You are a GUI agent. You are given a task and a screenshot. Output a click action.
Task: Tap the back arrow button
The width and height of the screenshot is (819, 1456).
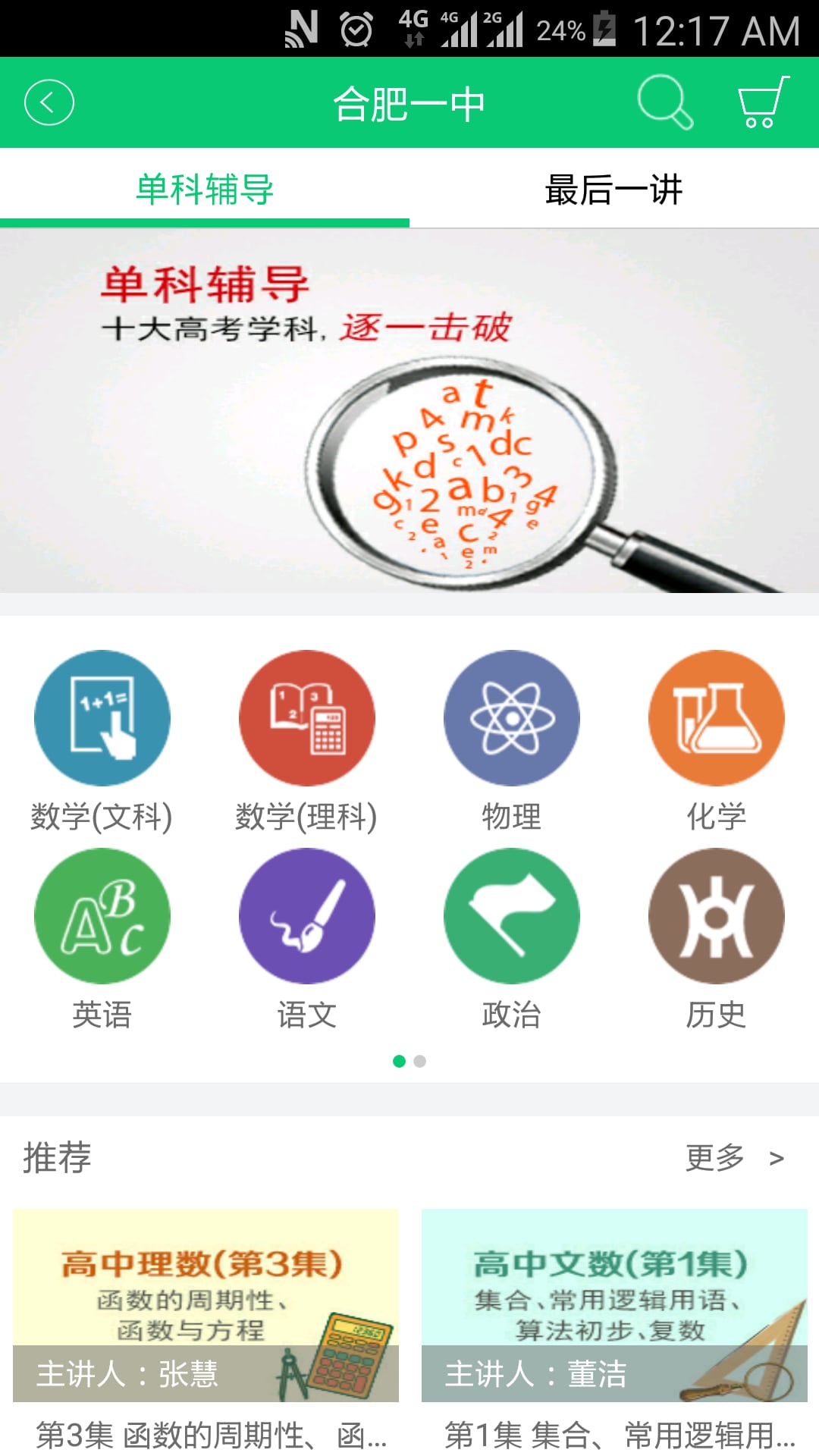pyautogui.click(x=48, y=102)
